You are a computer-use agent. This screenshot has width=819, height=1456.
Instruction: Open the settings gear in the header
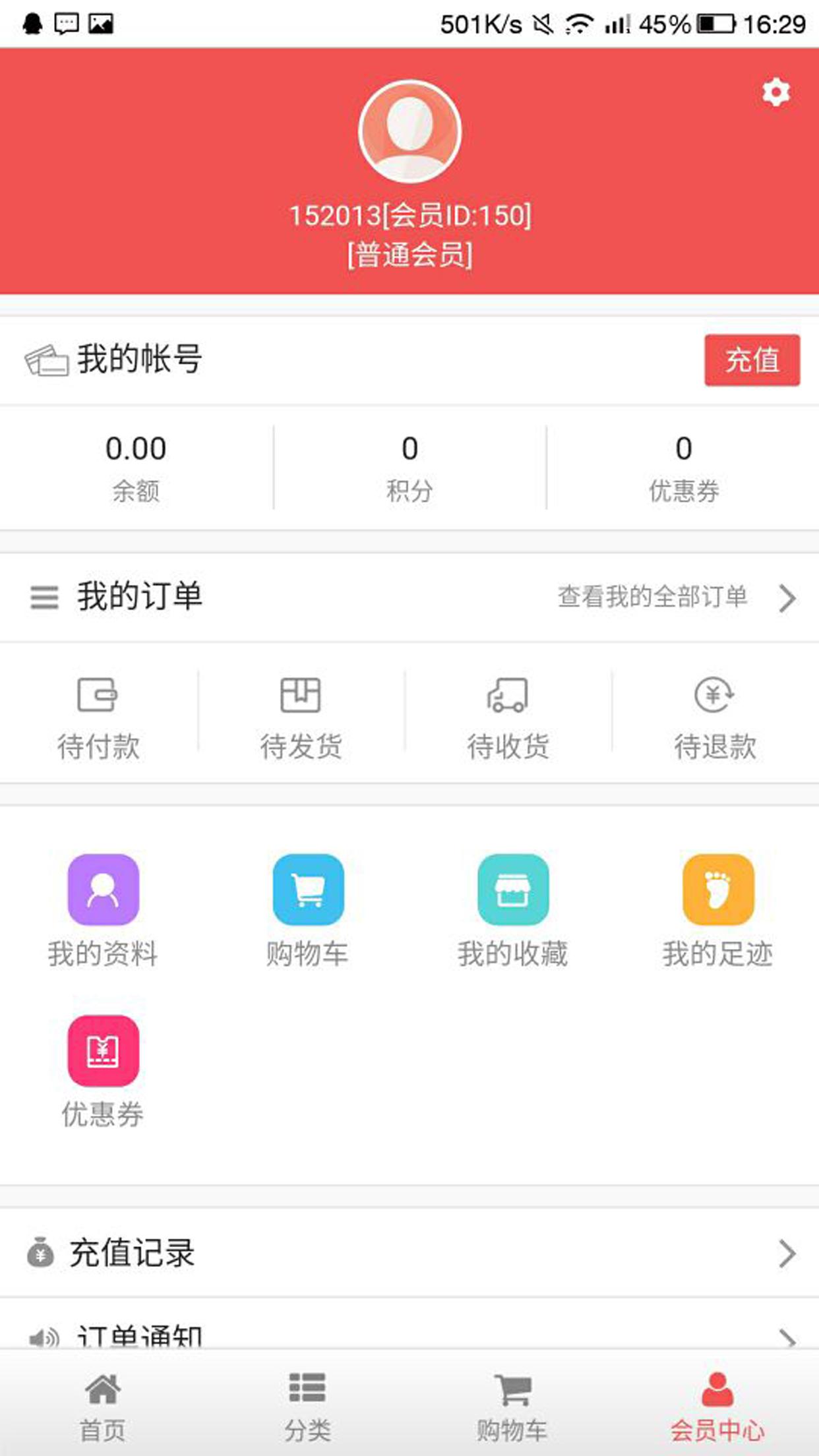point(775,92)
